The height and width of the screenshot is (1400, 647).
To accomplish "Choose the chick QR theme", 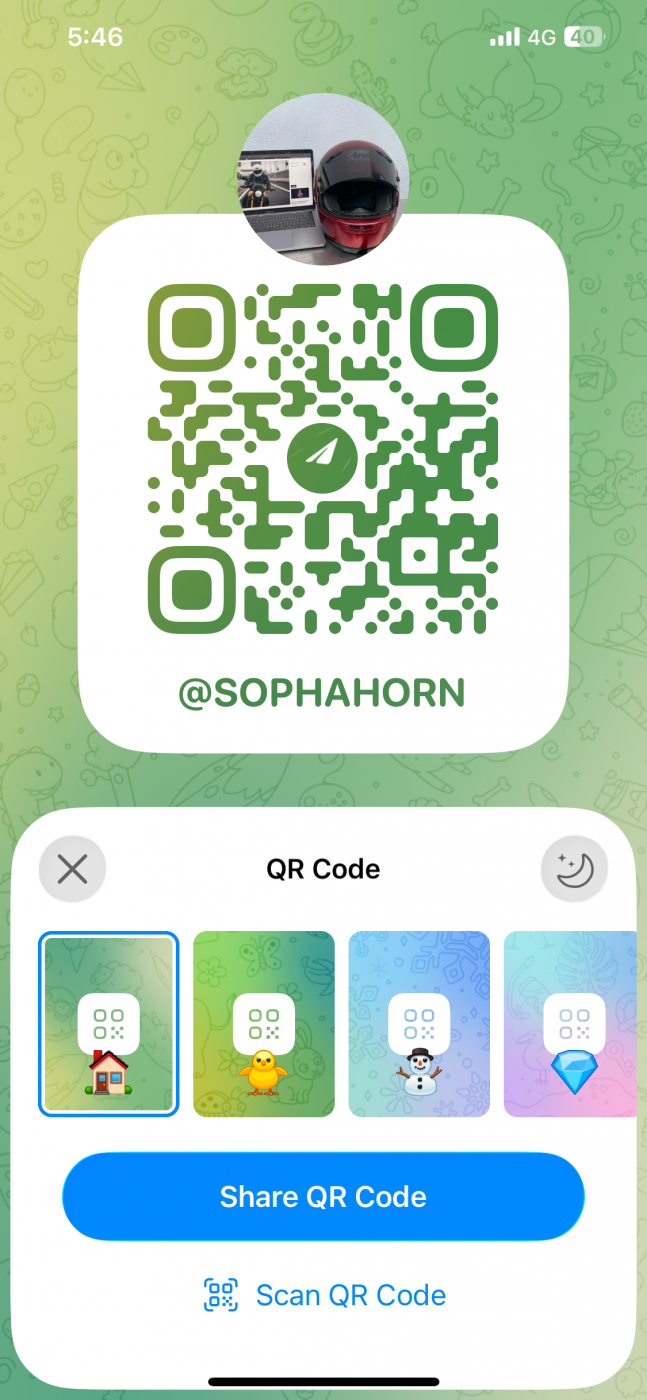I will point(264,1024).
